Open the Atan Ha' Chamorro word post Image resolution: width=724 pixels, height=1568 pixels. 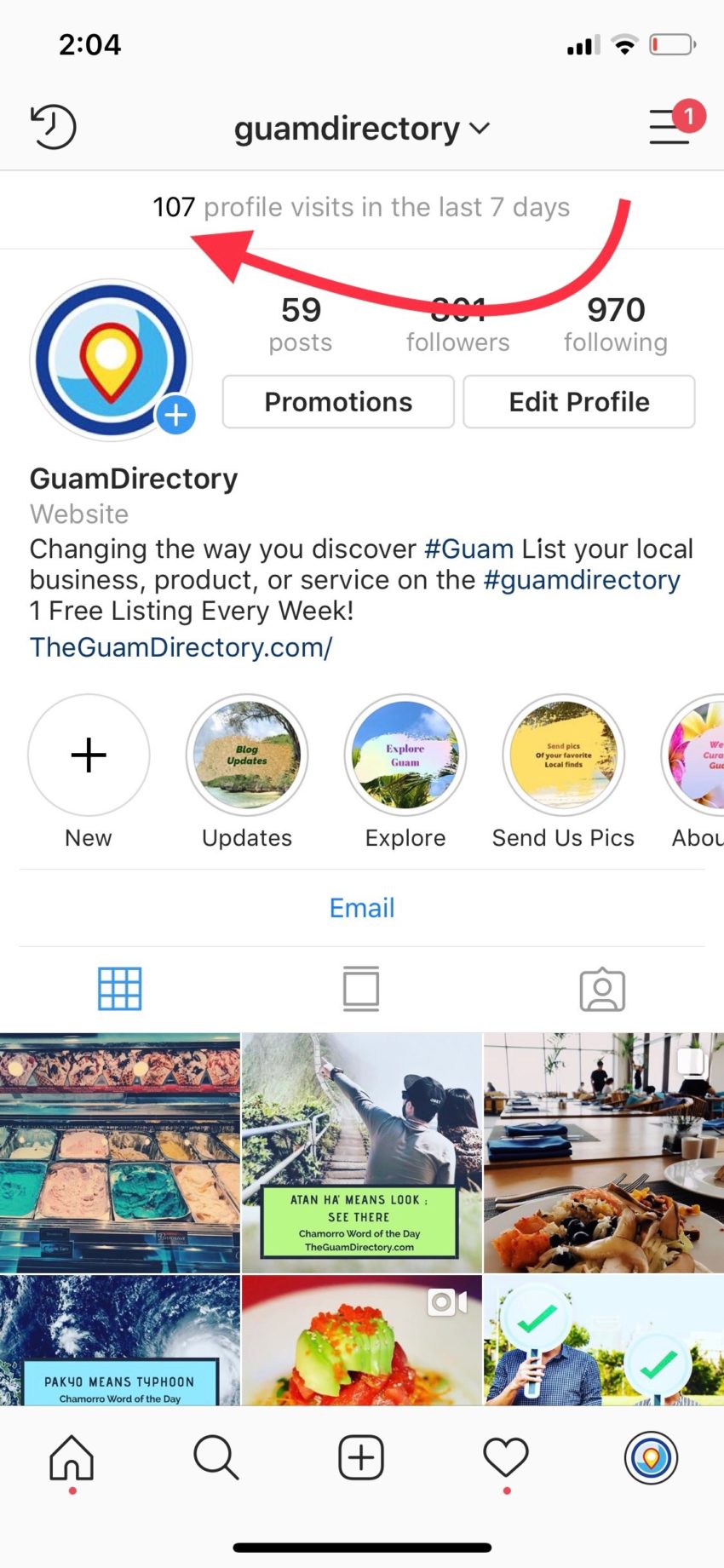[361, 1152]
